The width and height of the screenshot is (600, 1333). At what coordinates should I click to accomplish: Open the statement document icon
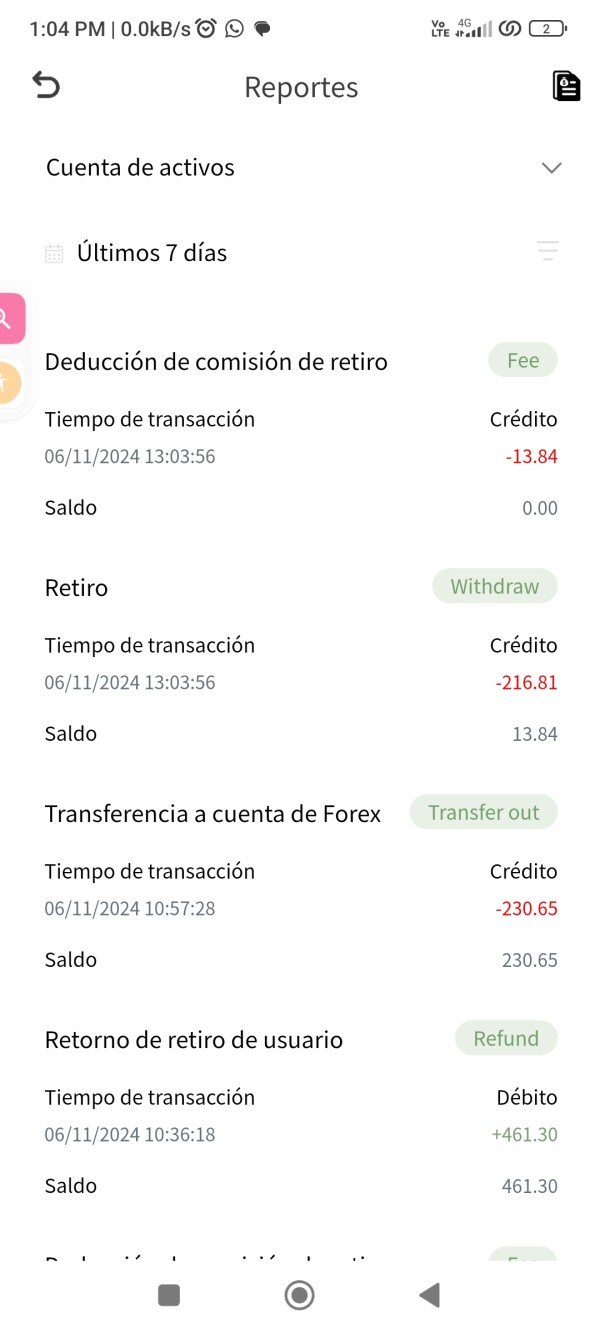566,86
